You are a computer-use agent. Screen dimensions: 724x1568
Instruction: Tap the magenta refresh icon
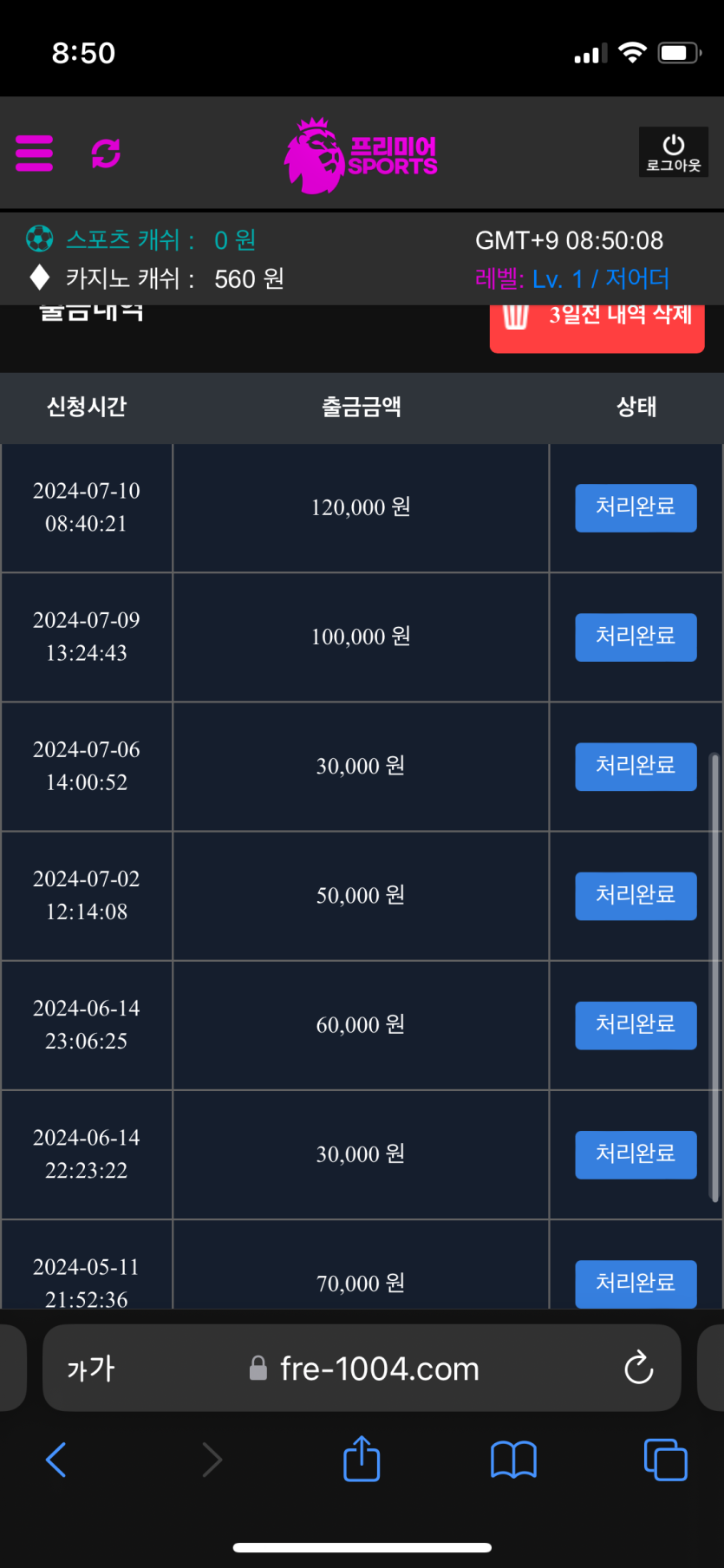[106, 154]
